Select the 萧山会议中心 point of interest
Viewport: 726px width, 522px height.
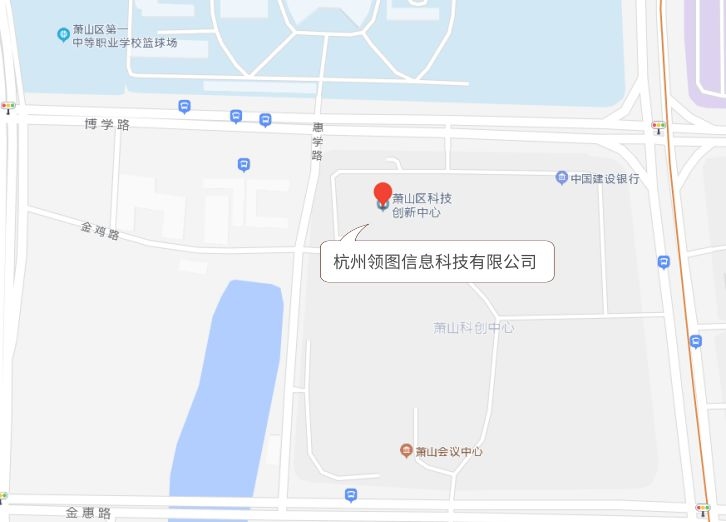(441, 451)
